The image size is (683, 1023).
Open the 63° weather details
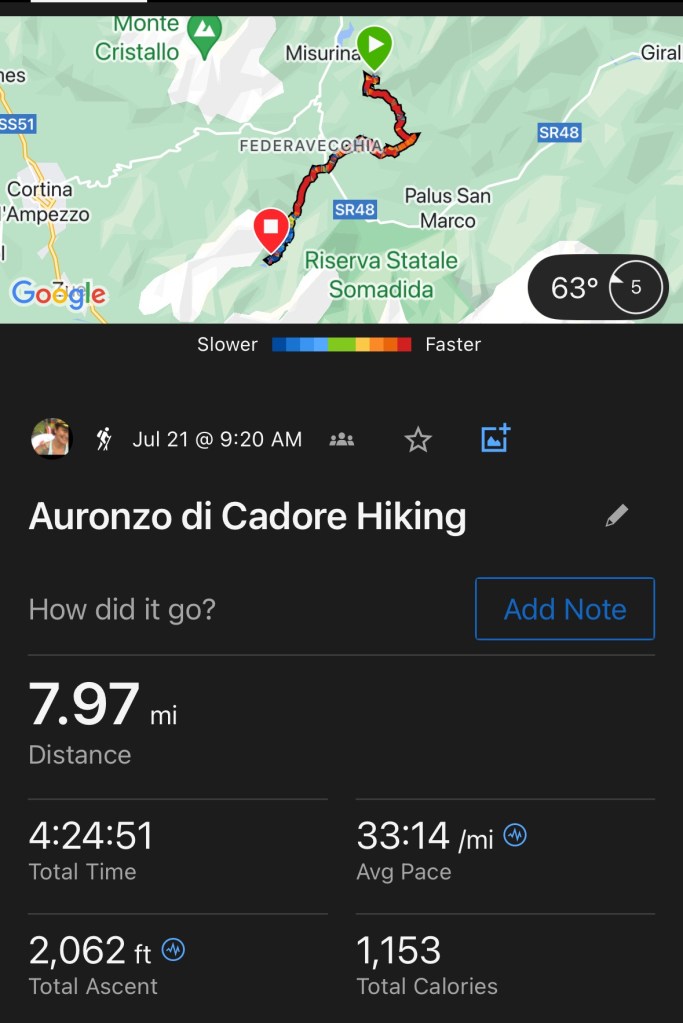tap(598, 288)
